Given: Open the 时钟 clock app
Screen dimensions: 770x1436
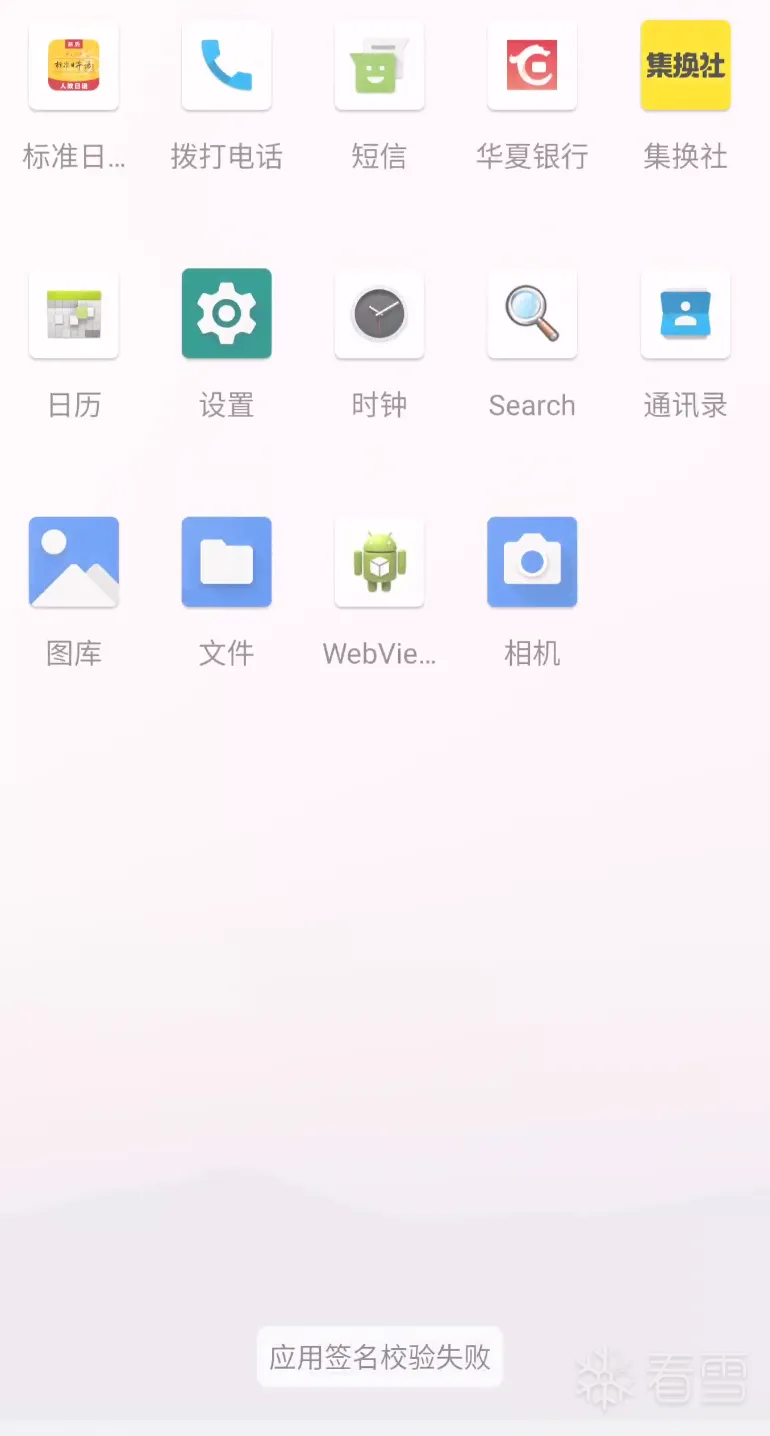Looking at the screenshot, I should click(x=380, y=314).
